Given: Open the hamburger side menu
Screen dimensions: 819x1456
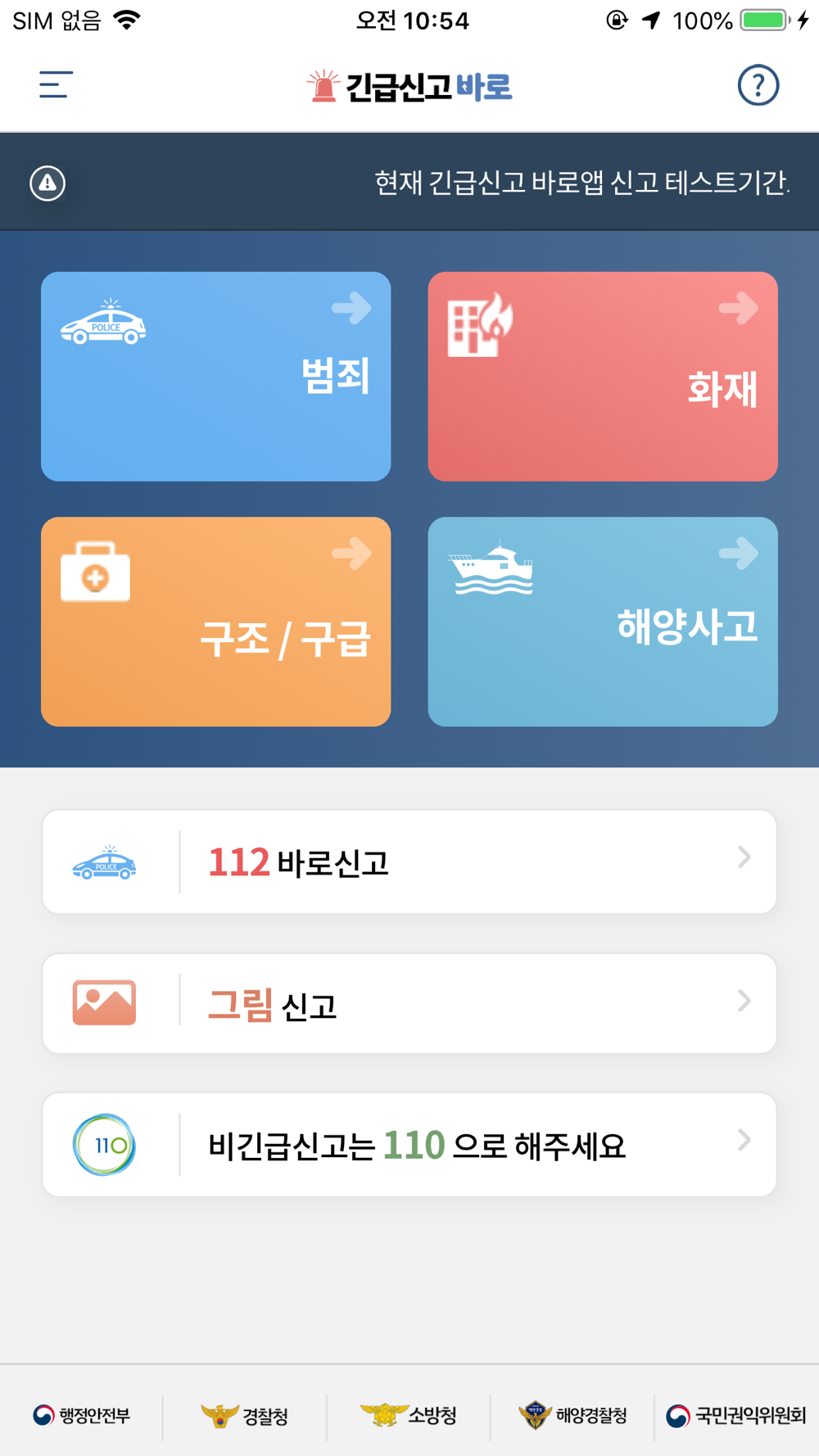Looking at the screenshot, I should [56, 85].
